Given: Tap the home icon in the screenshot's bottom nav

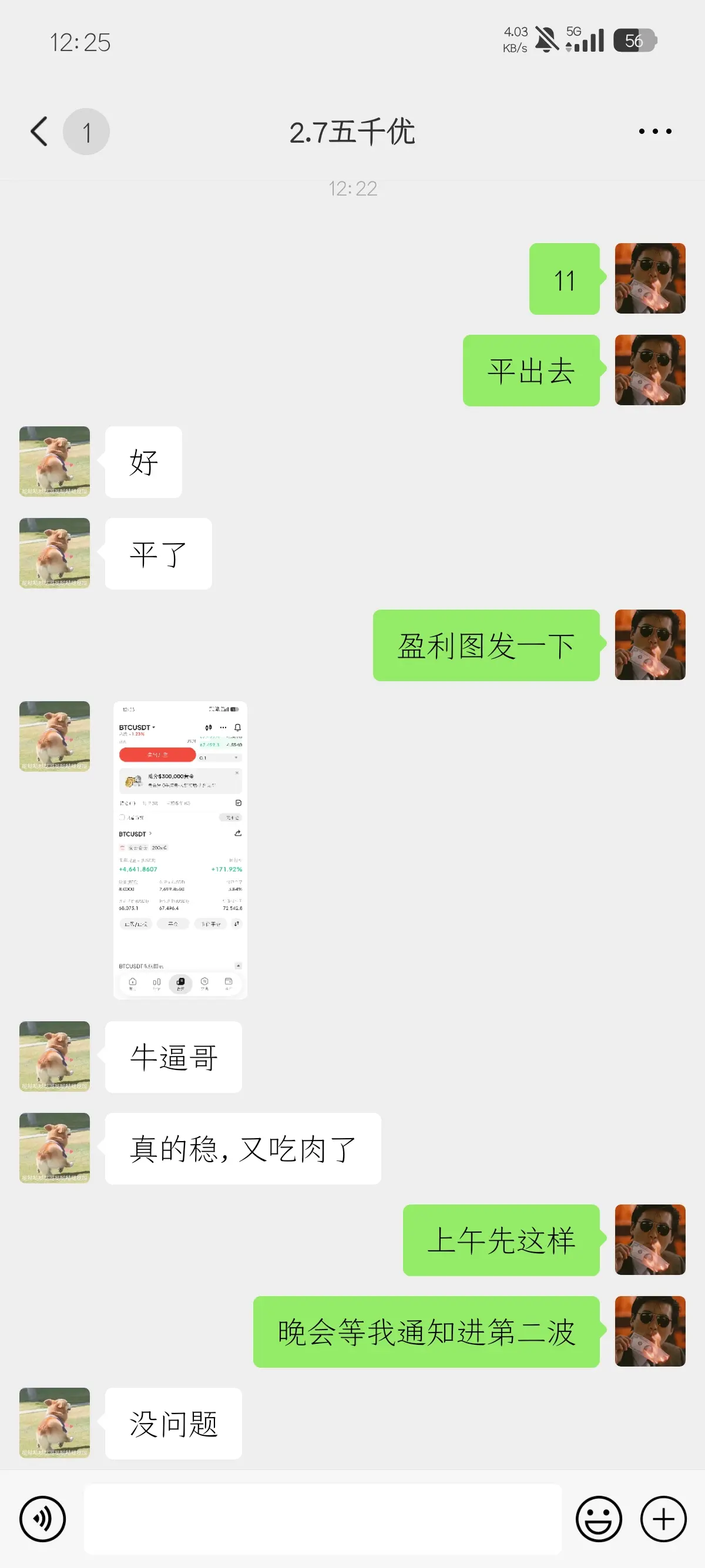Looking at the screenshot, I should tap(133, 981).
